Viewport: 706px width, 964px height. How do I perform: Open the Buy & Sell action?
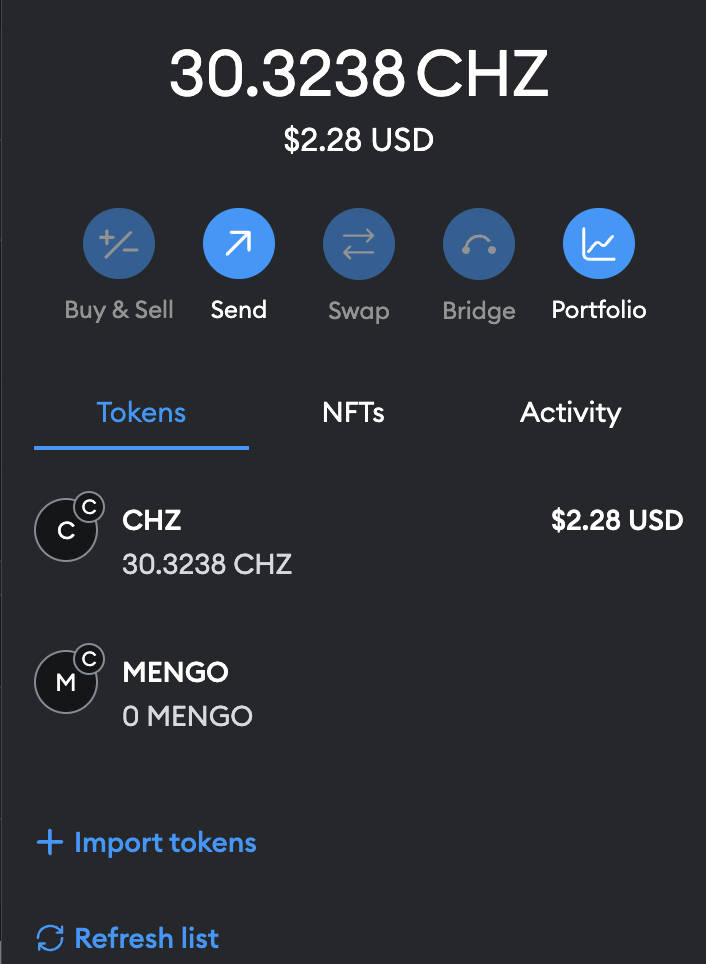point(119,243)
